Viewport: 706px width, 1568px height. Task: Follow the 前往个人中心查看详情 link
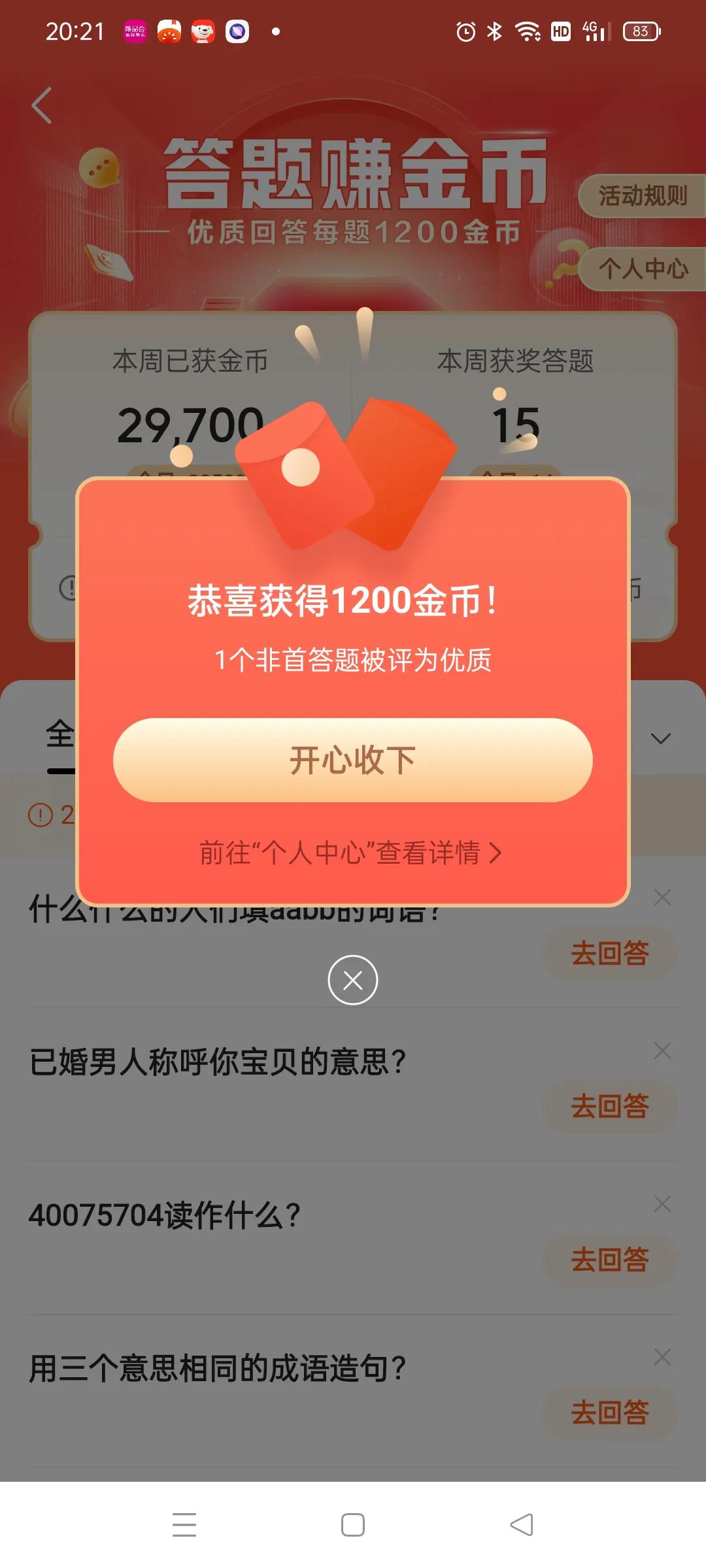point(352,853)
